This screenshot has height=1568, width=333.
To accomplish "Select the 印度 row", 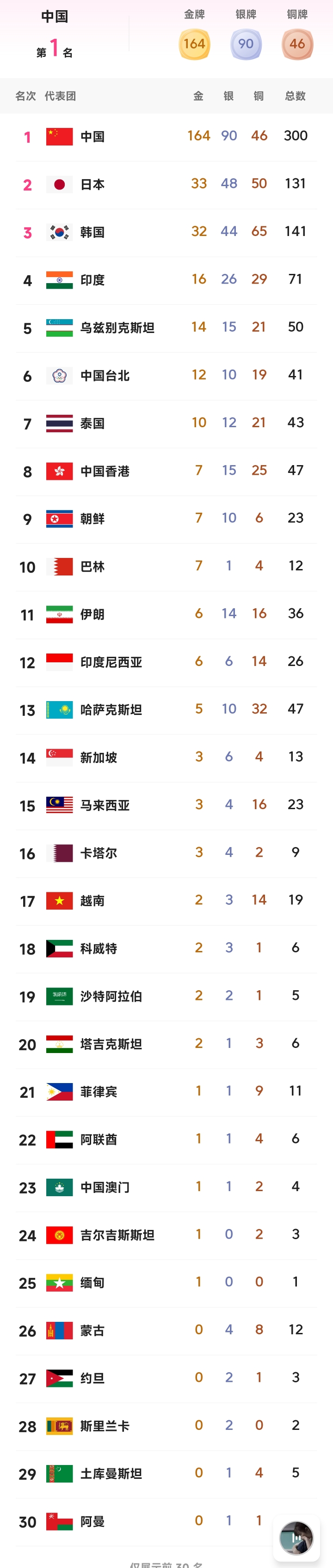I will (x=166, y=279).
